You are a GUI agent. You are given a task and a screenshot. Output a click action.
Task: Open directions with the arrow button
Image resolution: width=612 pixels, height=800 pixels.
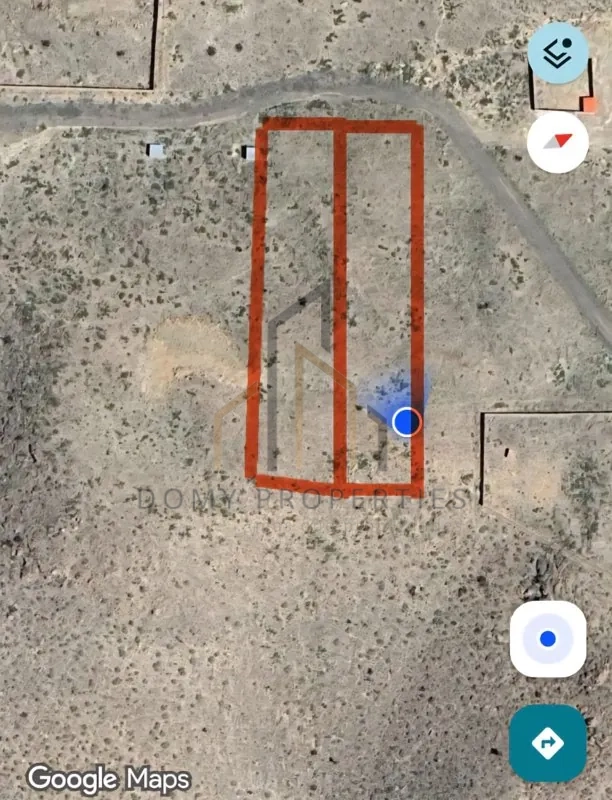pos(547,743)
